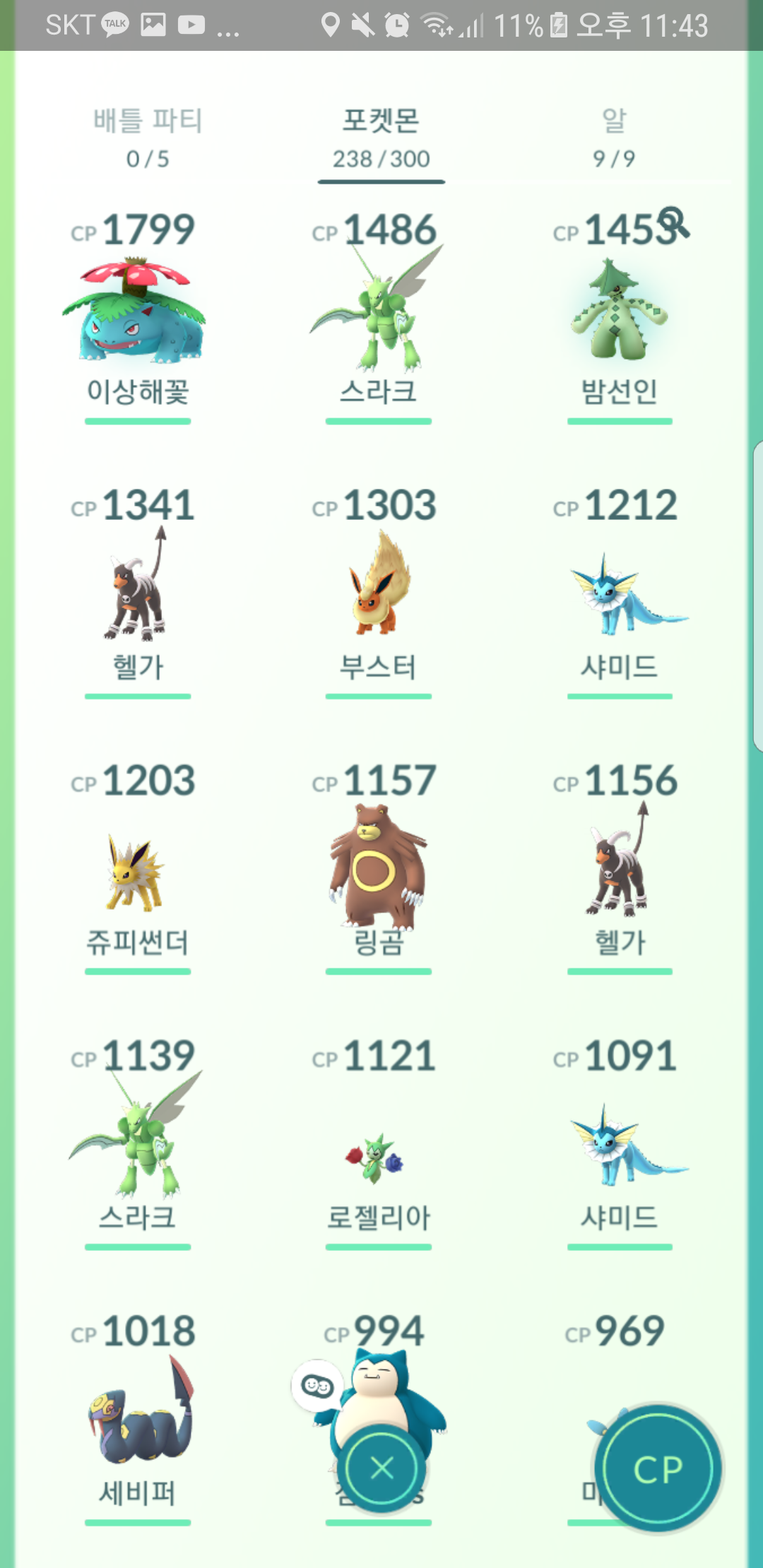Open the CP sort button
The width and height of the screenshot is (763, 1568).
click(x=658, y=1468)
